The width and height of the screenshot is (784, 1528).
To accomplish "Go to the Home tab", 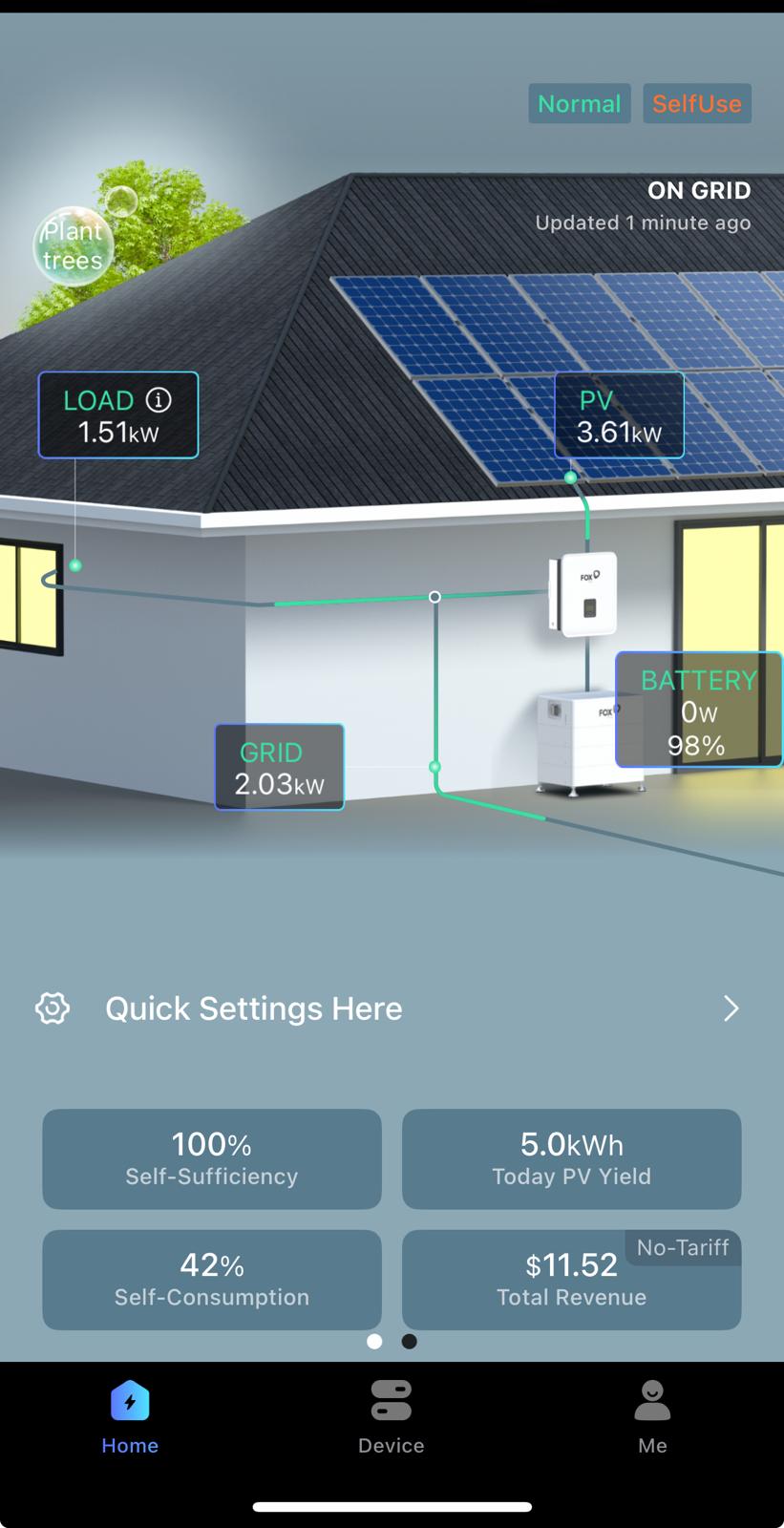I will pyautogui.click(x=130, y=1417).
